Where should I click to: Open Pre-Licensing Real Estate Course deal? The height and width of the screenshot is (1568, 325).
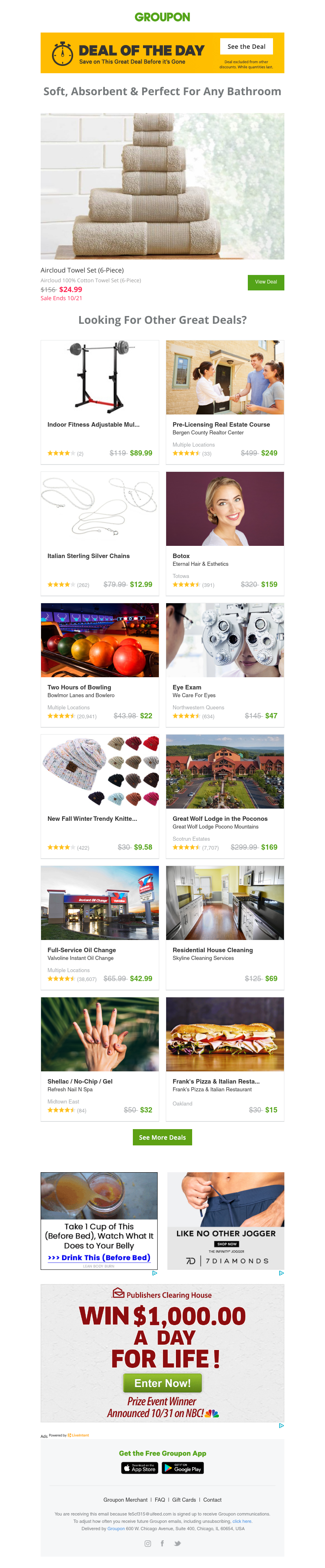225,402
